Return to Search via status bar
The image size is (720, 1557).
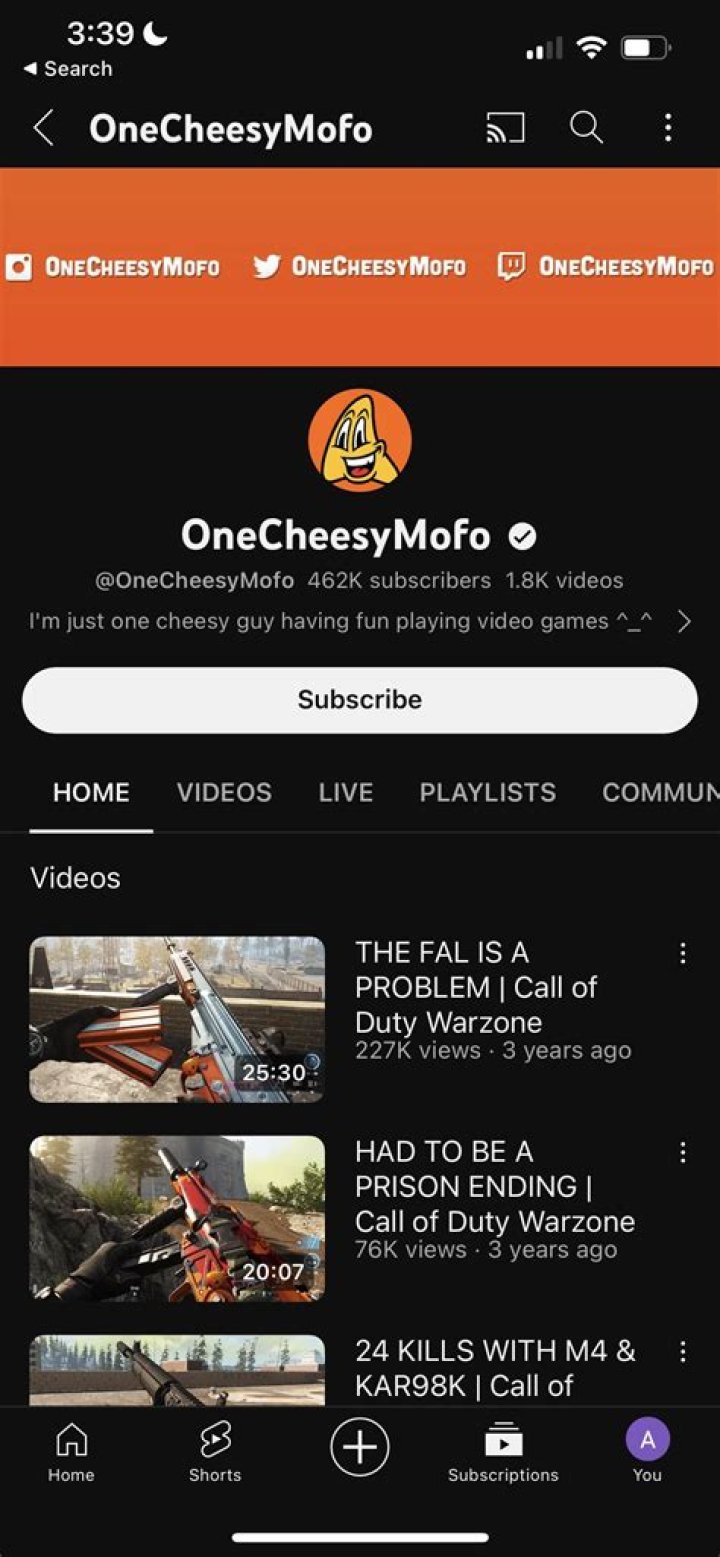[68, 69]
